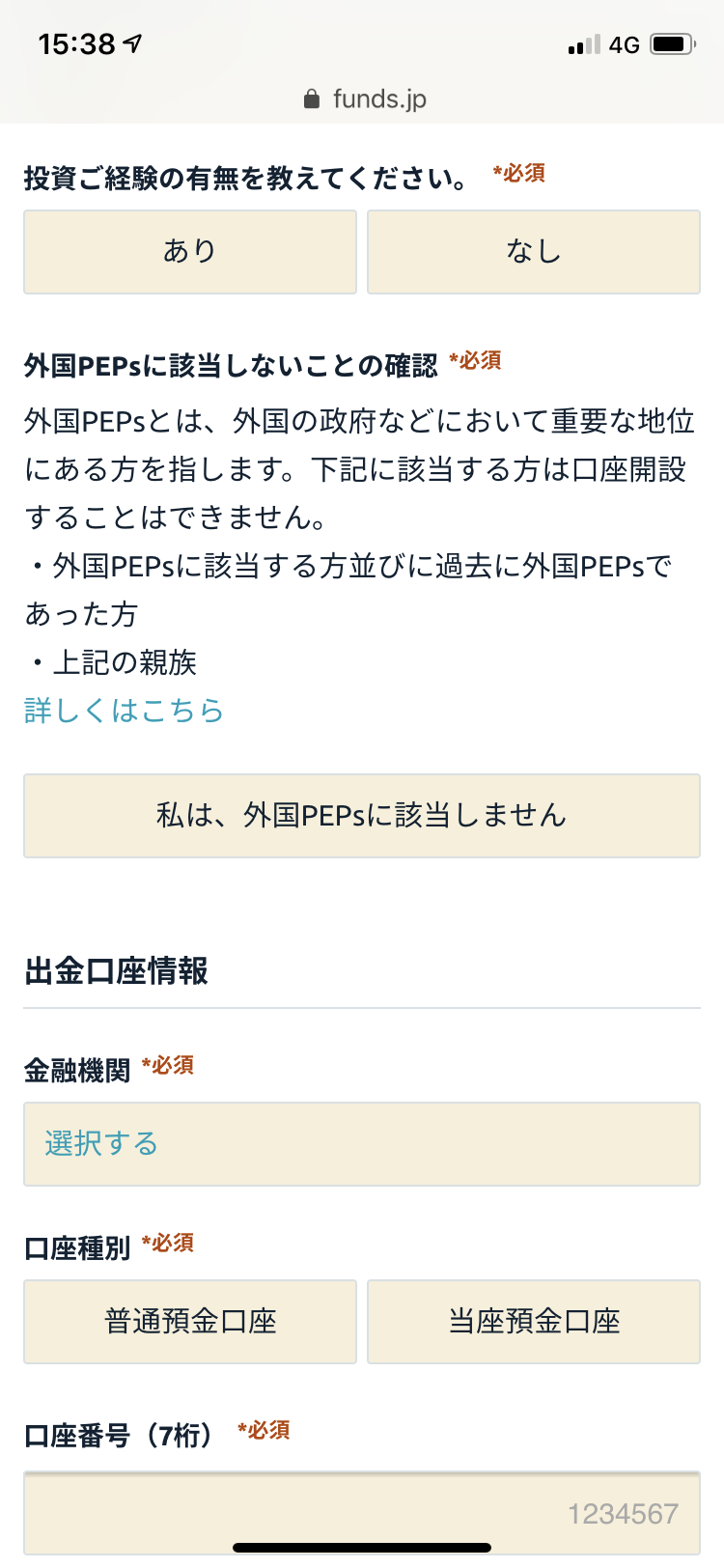Tap the funds.jp address bar
This screenshot has height=1568, width=724.
click(365, 98)
